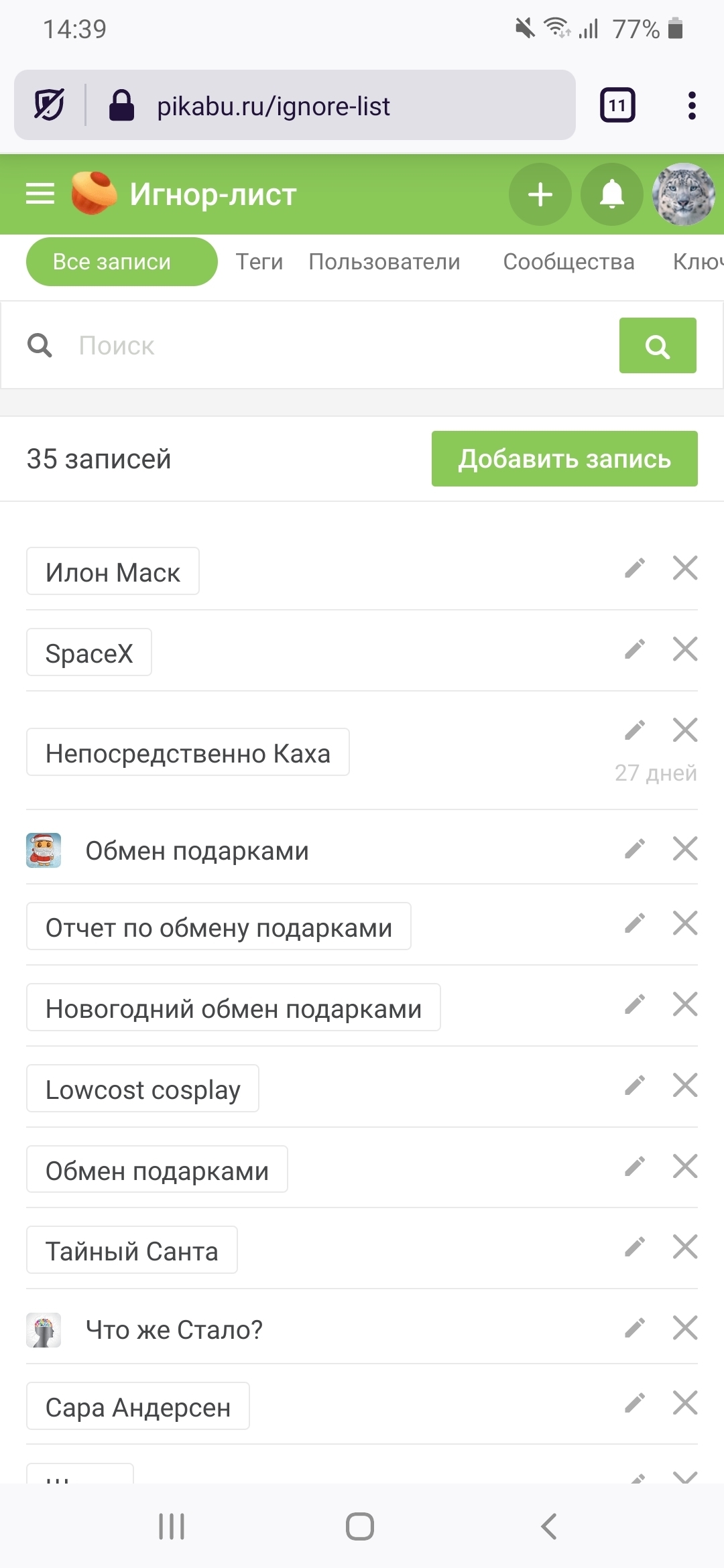The image size is (724, 1568).
Task: Tap Добавить запись button
Action: tap(564, 459)
